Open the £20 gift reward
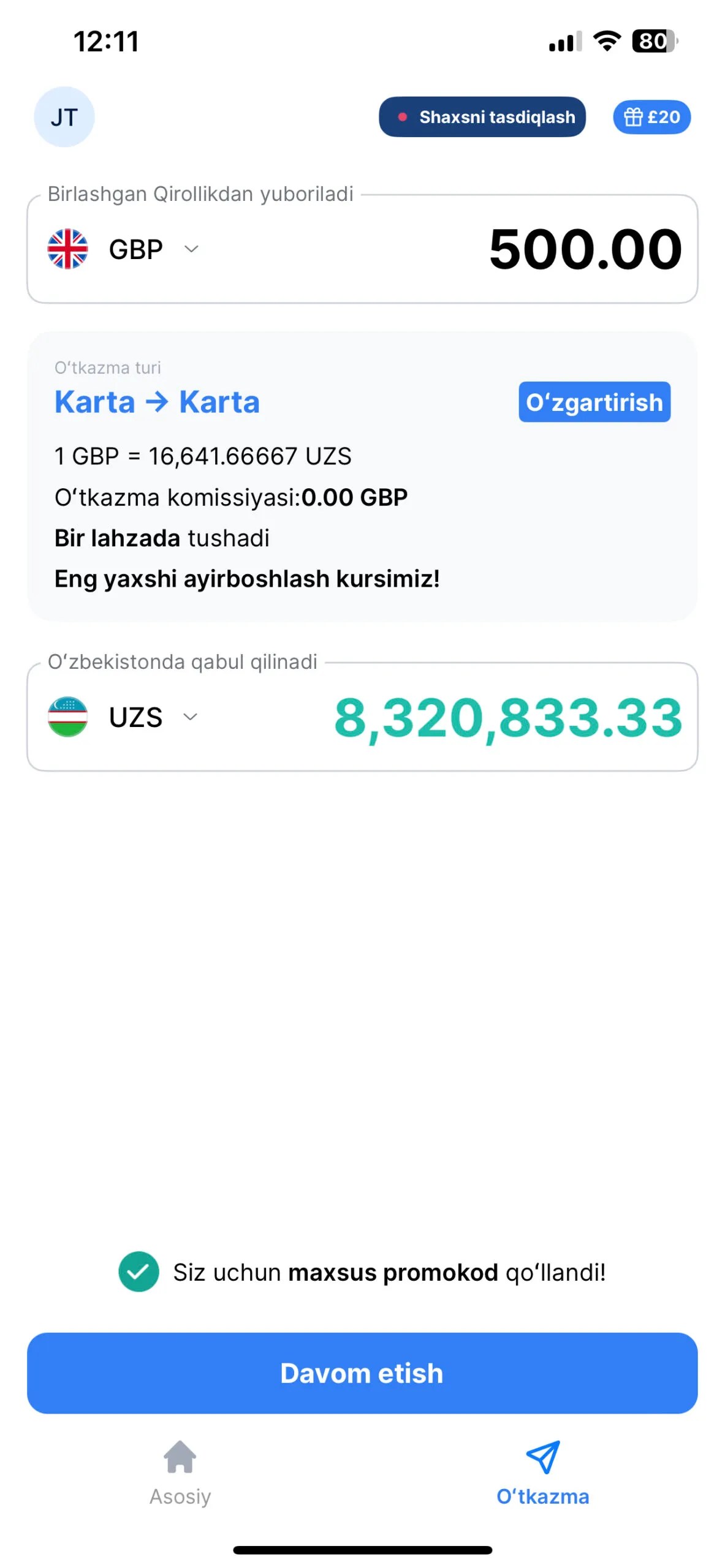 coord(651,117)
